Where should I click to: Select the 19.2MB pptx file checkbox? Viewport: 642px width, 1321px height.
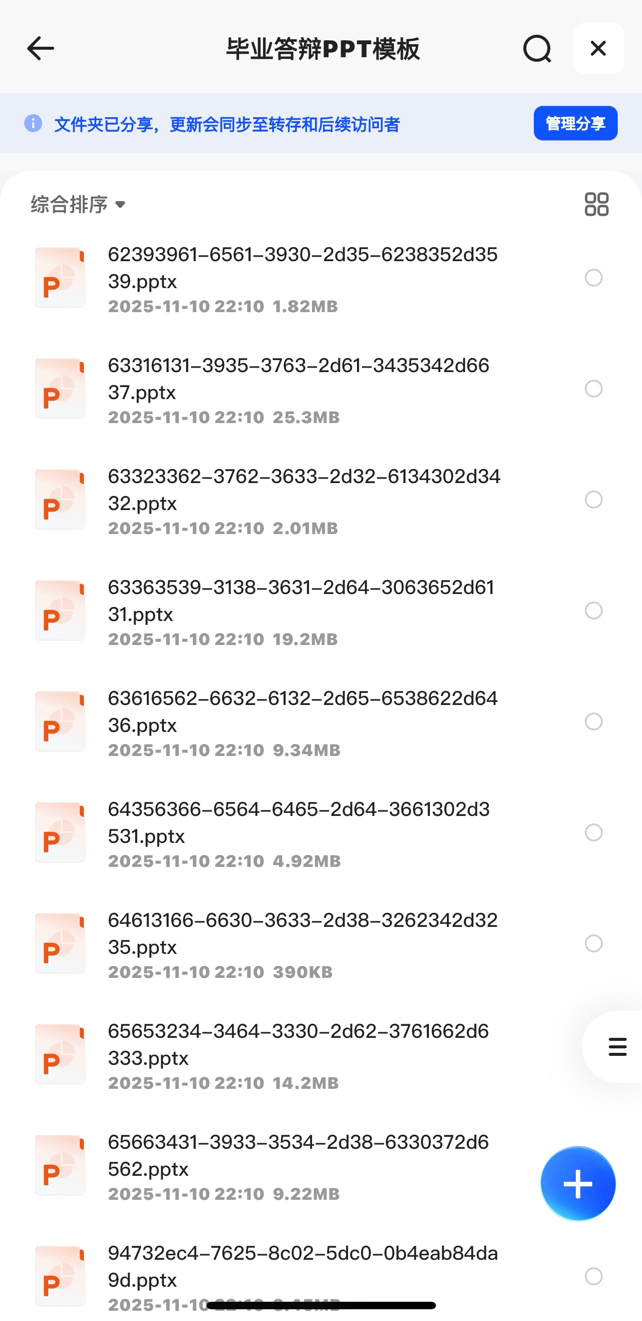[594, 611]
